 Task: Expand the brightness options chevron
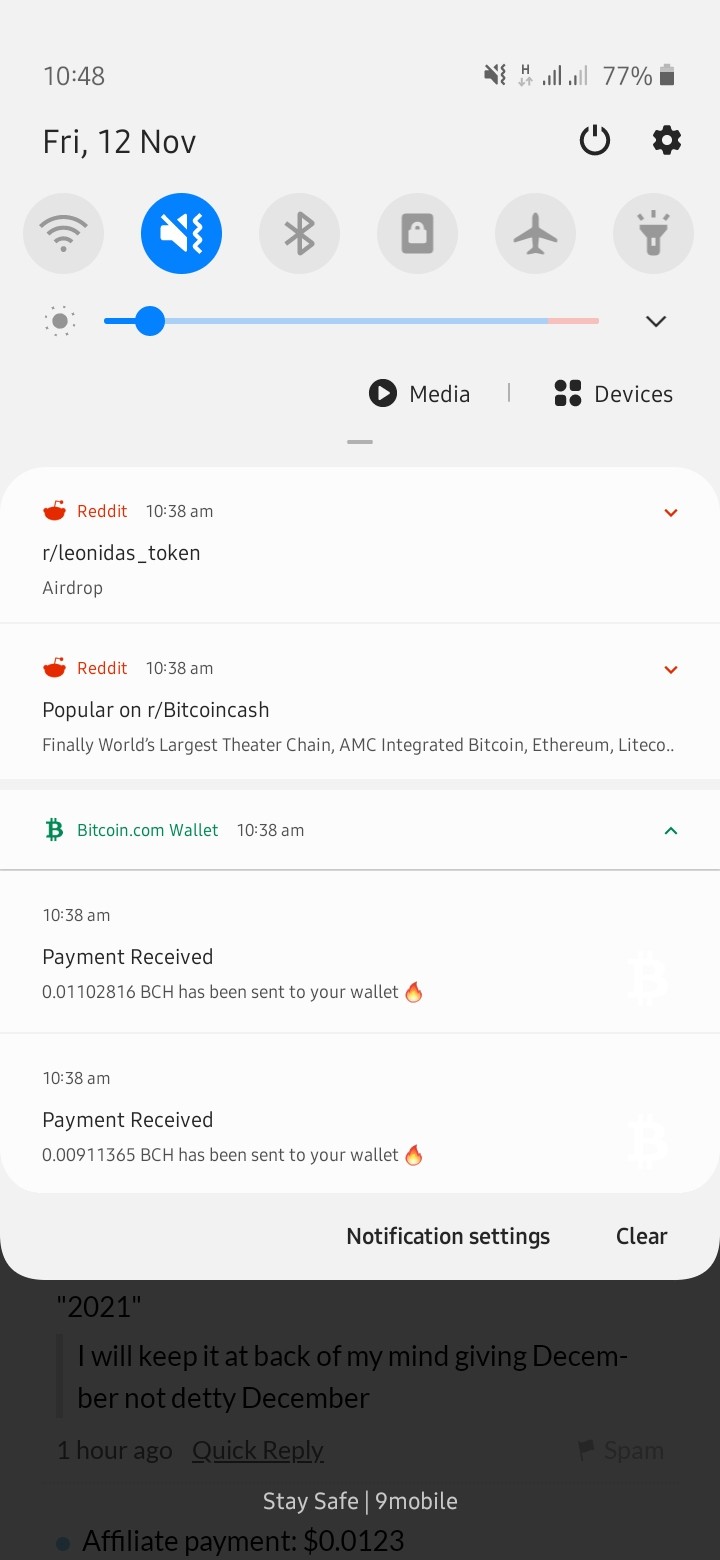[656, 321]
